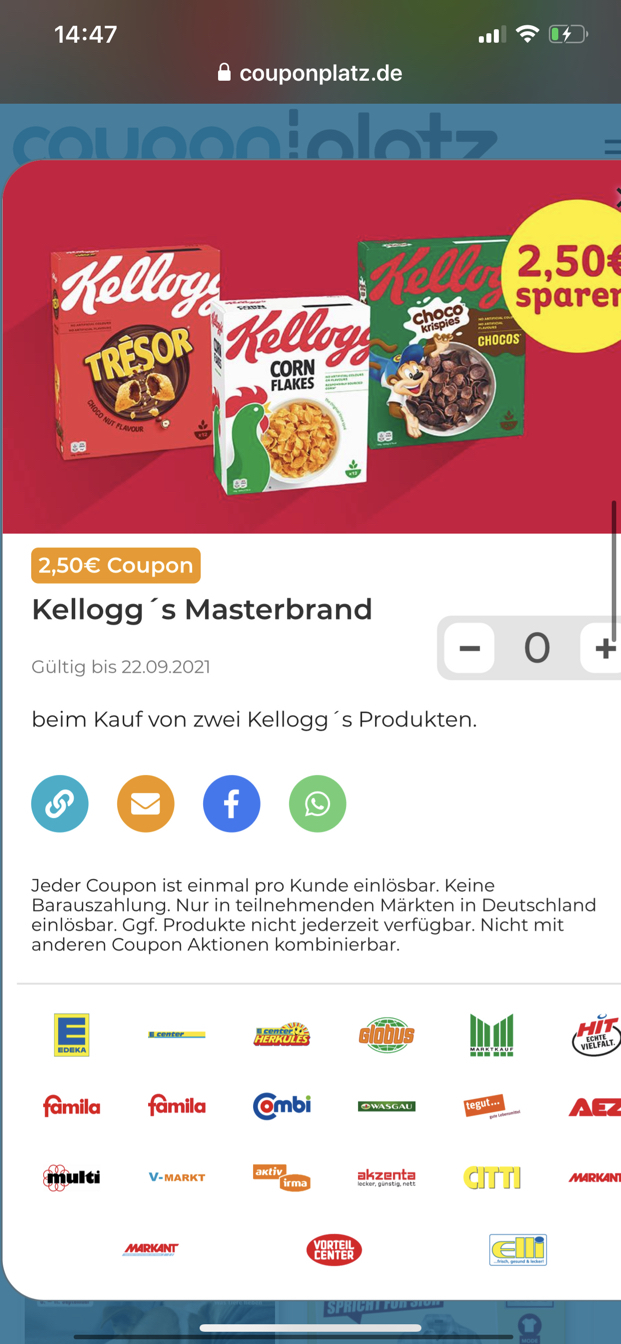
Task: Decrease the coupon quantity with minus
Action: (469, 648)
